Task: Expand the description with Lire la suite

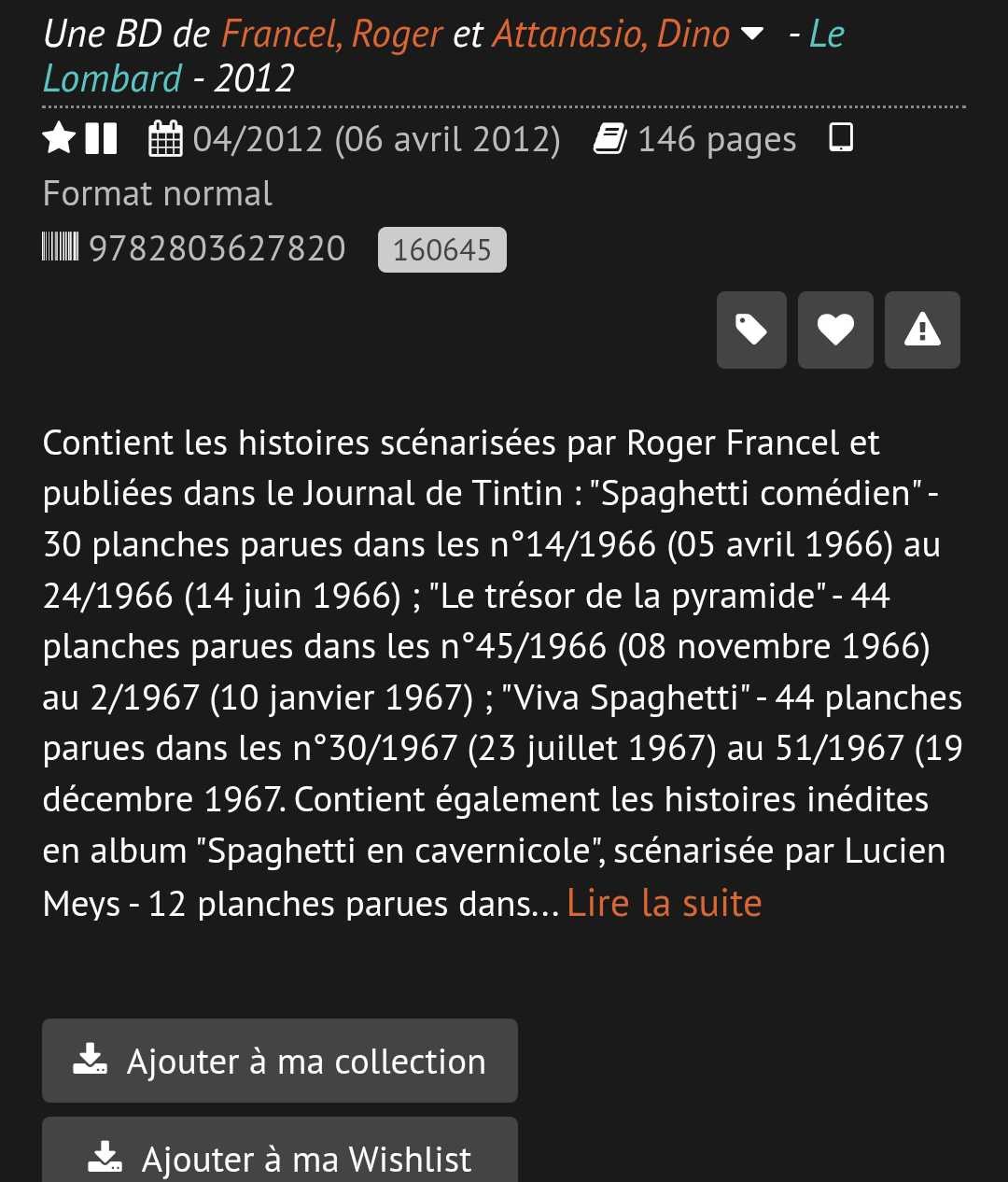Action: point(664,903)
